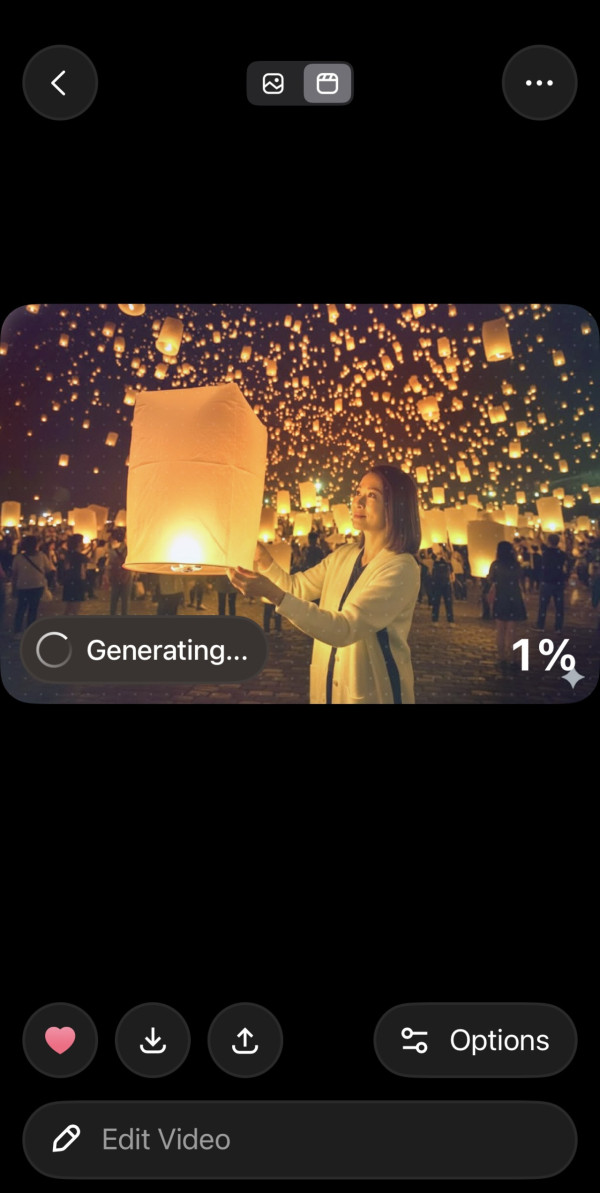Download the generated video

coord(153,1040)
